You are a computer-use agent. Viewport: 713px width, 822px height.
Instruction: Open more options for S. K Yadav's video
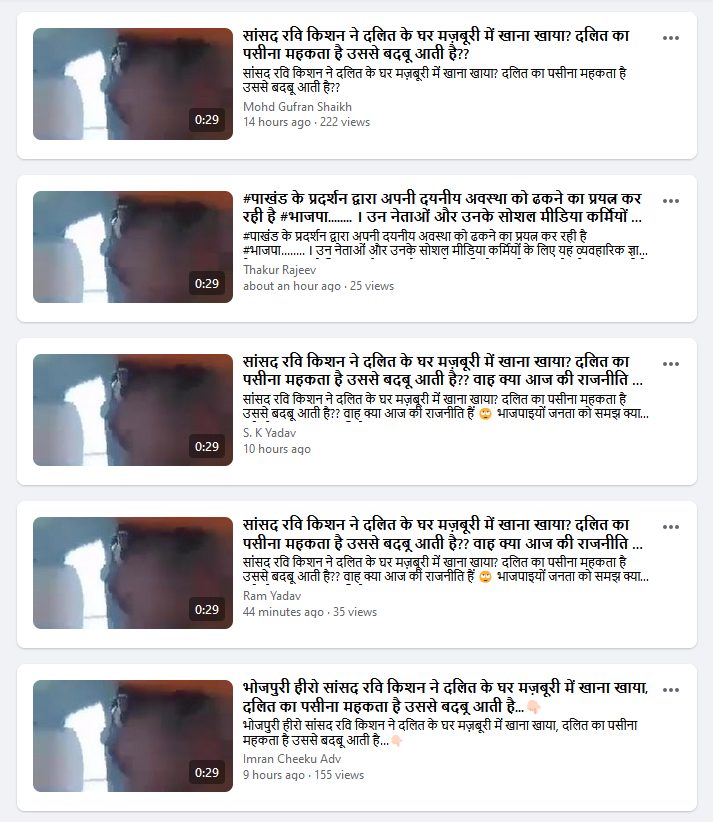671,364
